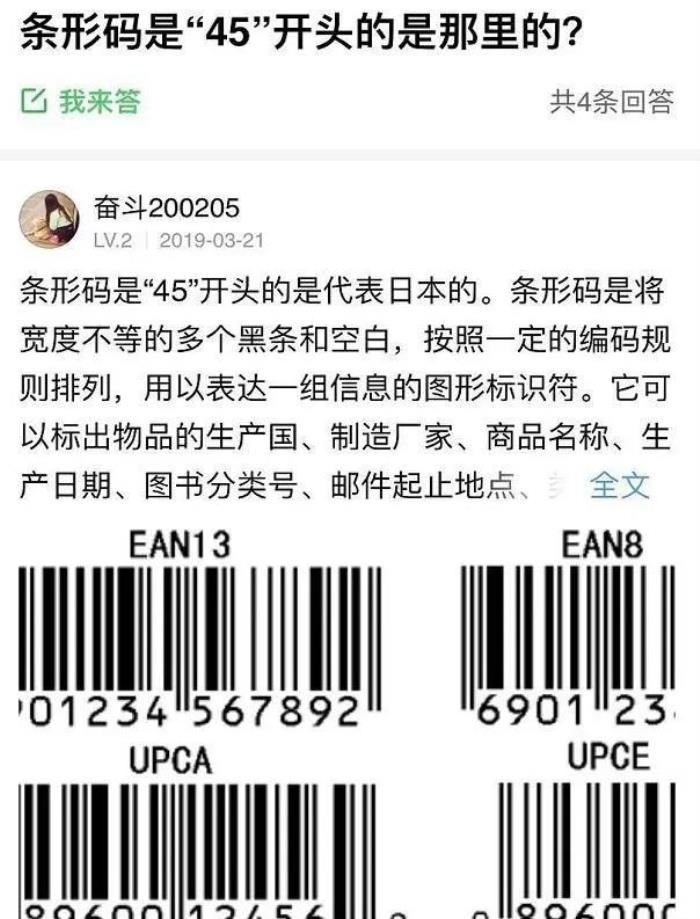
Task: Tap 我来答 to write an answer
Action: 82,101
